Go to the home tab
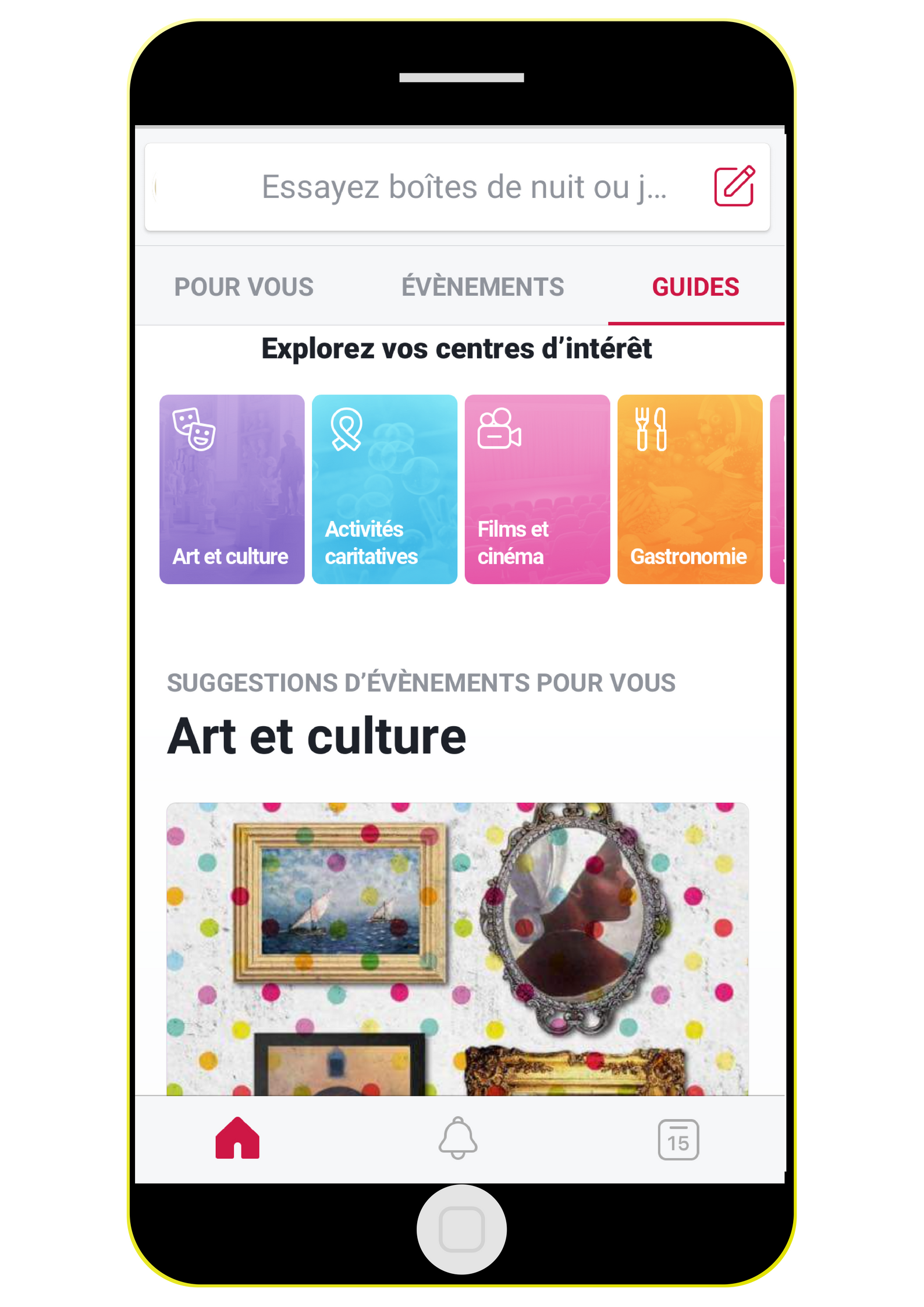 coord(237,1138)
